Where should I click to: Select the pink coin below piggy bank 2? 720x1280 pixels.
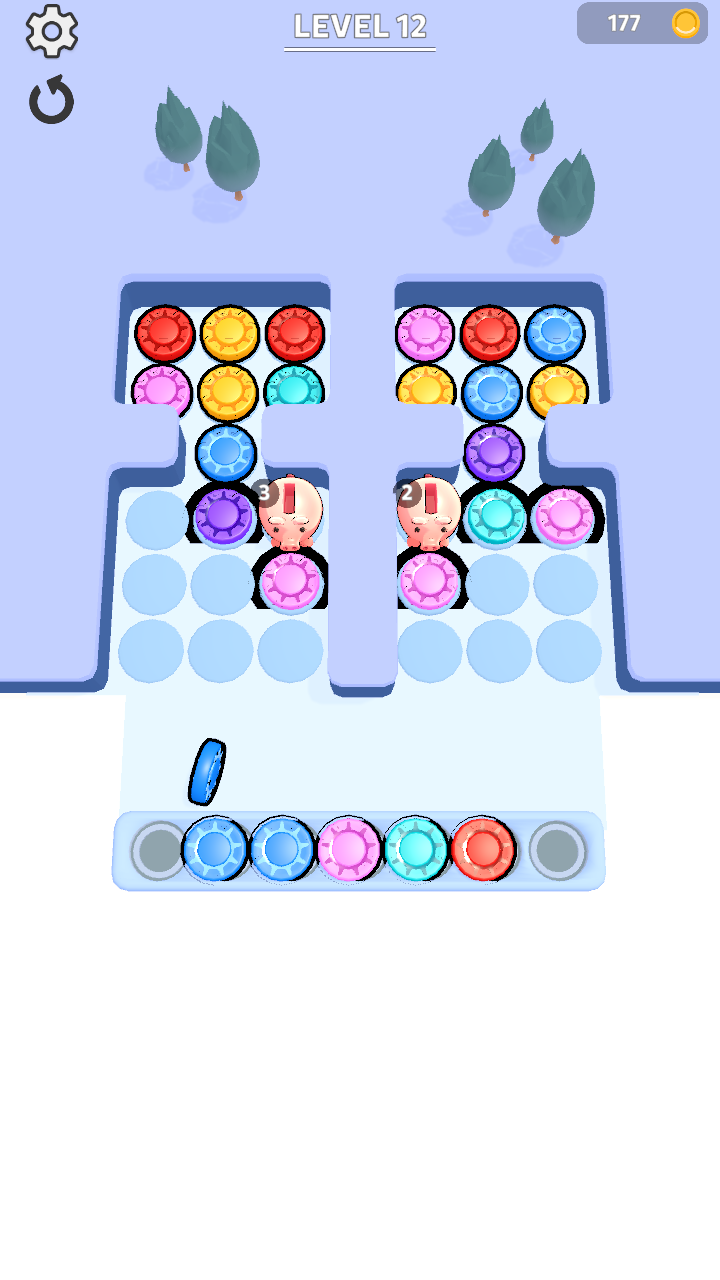click(430, 580)
